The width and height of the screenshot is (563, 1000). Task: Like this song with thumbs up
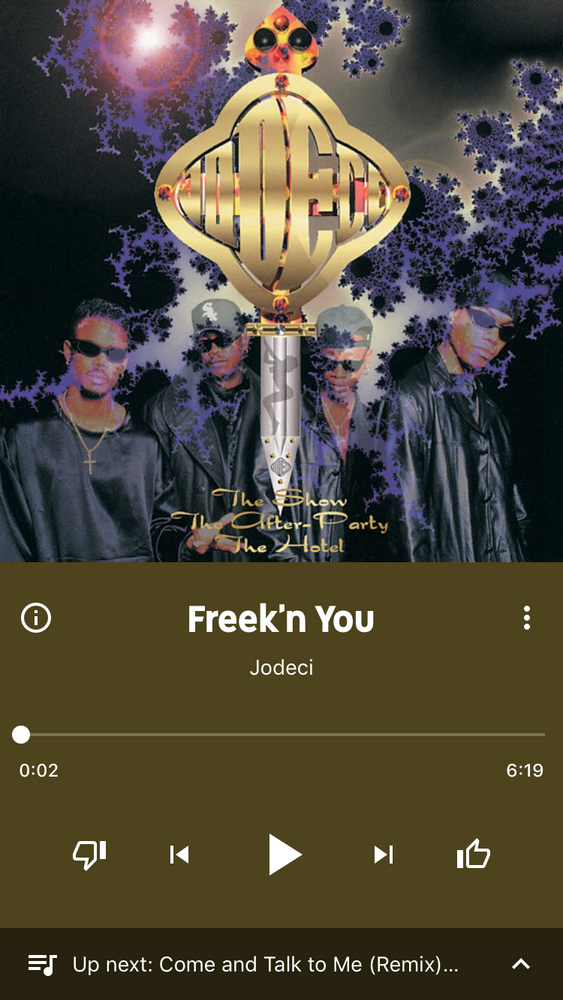pyautogui.click(x=473, y=855)
